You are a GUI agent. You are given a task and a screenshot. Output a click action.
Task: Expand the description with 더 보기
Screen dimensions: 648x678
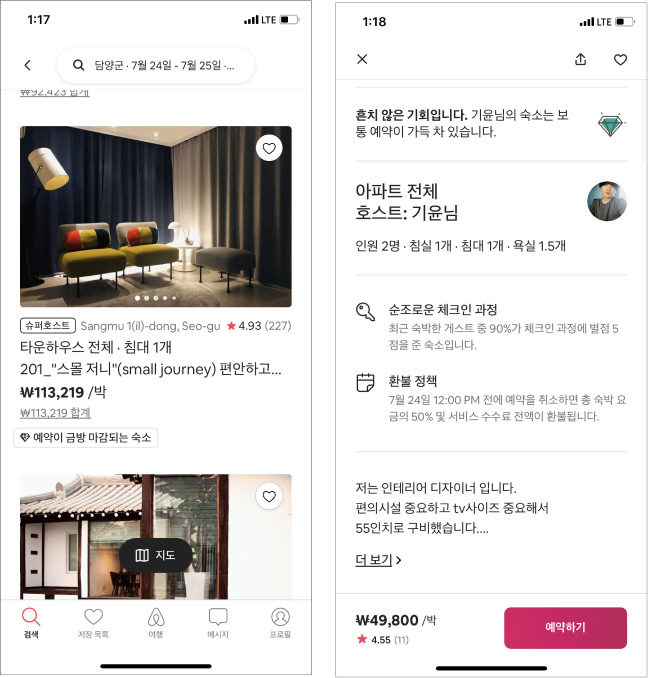coord(378,560)
